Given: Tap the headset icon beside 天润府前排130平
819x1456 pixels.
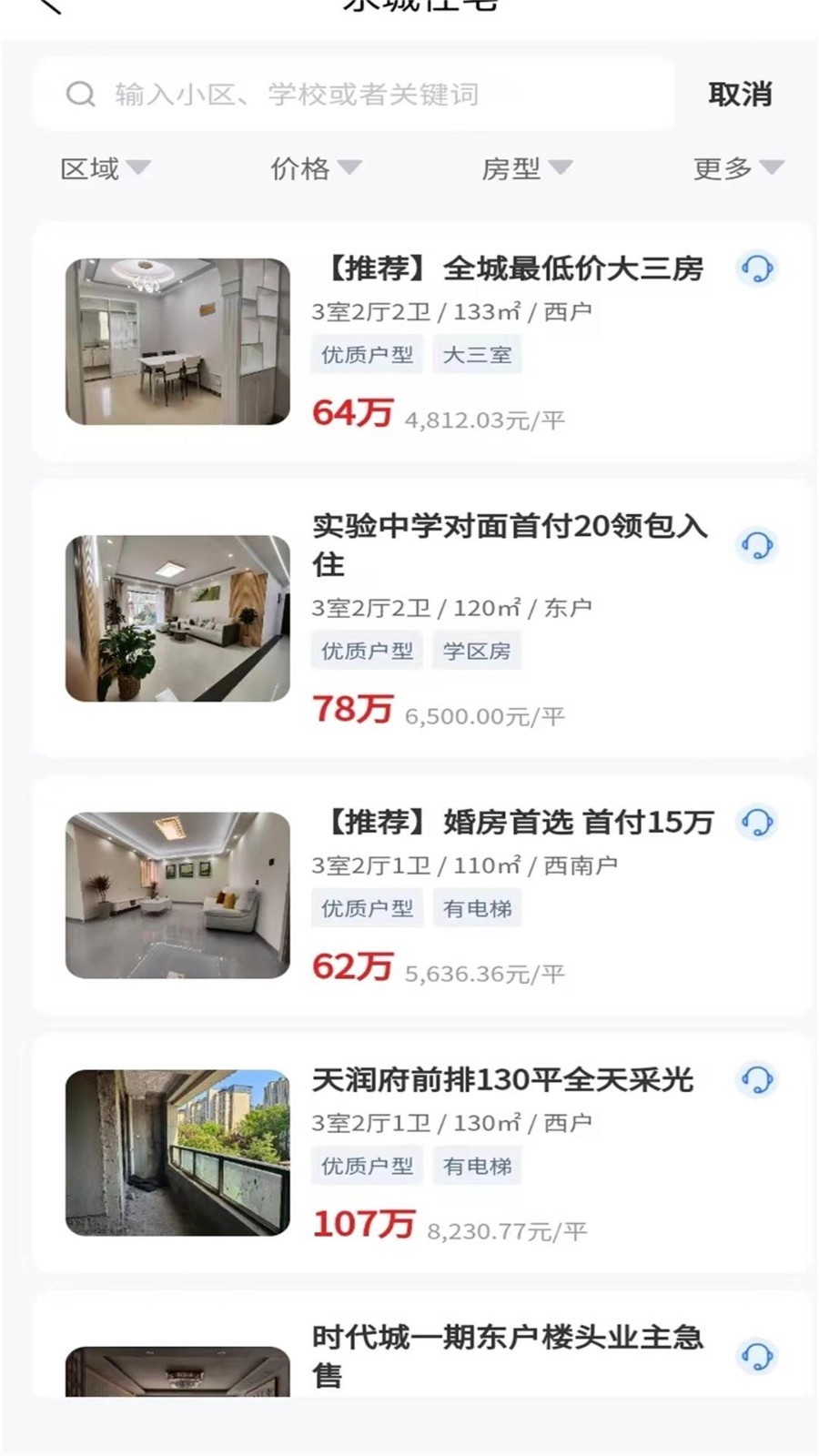Looking at the screenshot, I should (756, 1079).
